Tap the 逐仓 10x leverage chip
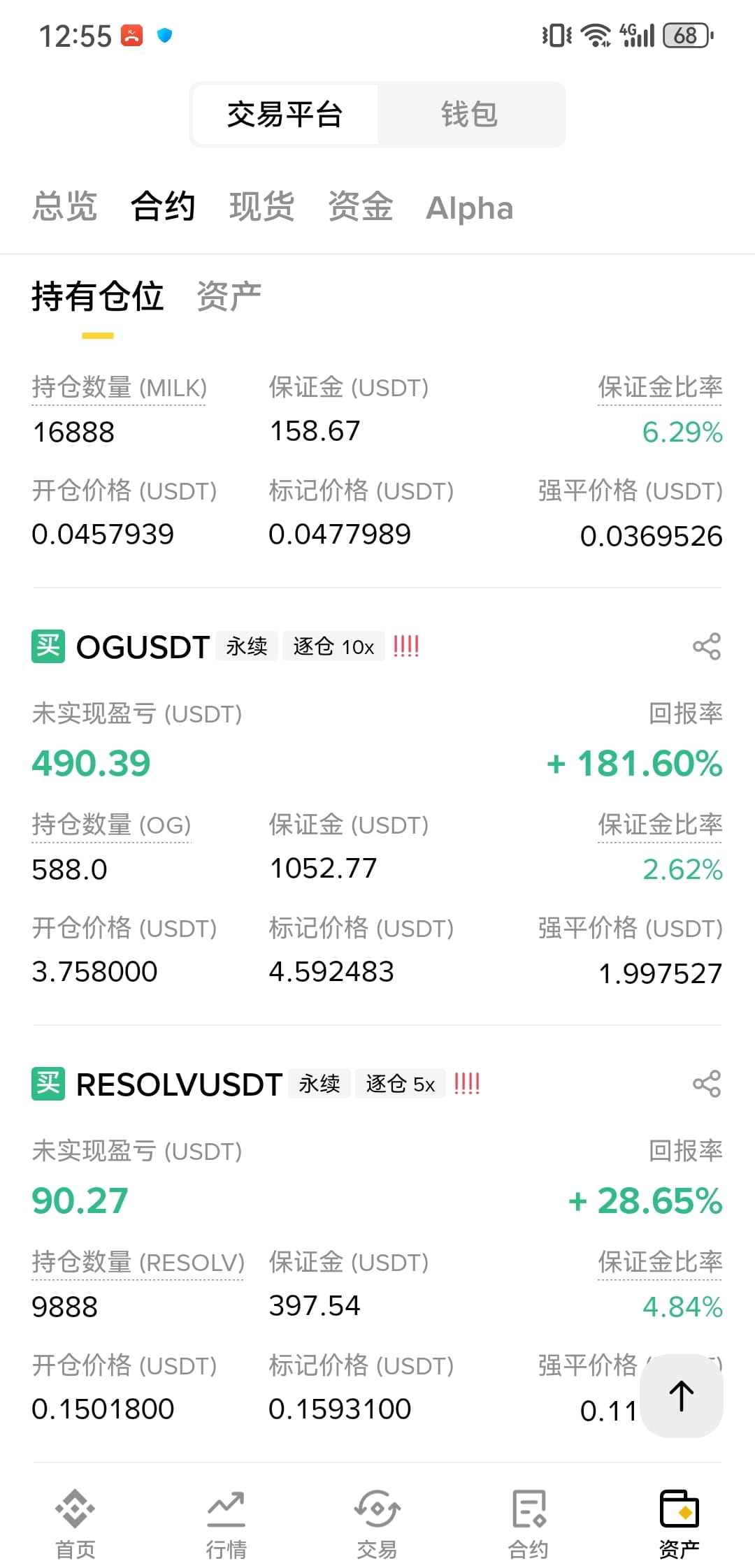This screenshot has width=755, height=1568. pyautogui.click(x=333, y=646)
